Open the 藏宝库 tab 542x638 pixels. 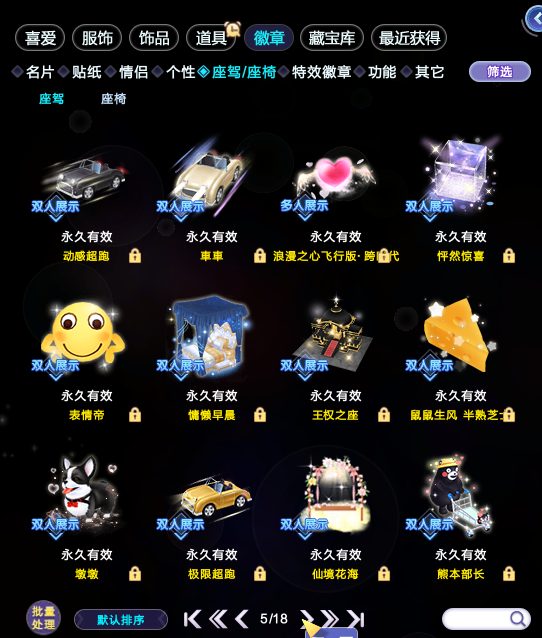tap(332, 38)
